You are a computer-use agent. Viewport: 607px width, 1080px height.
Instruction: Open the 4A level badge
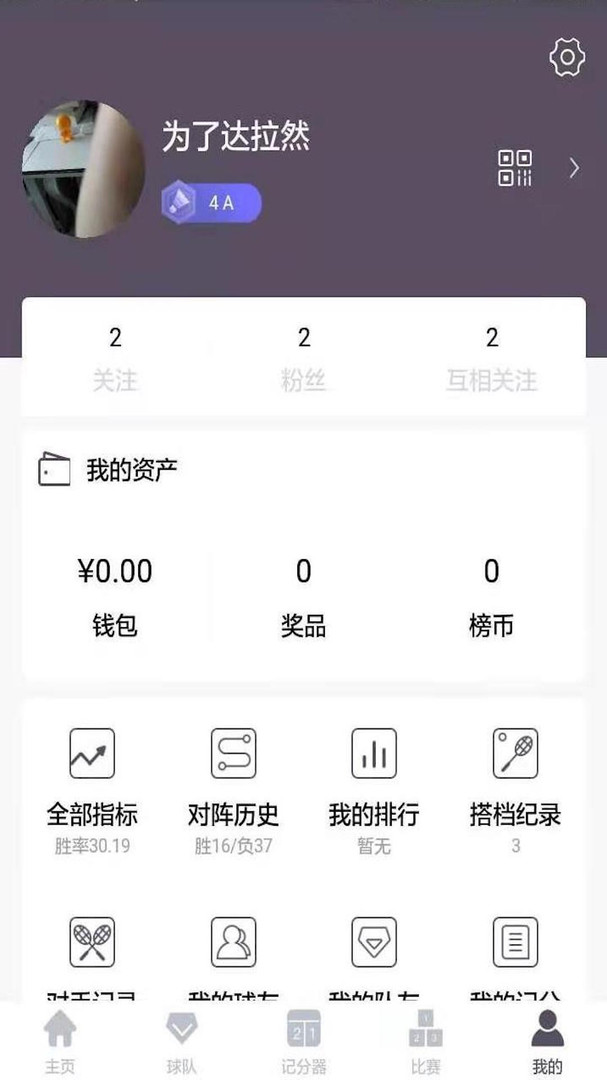[211, 203]
